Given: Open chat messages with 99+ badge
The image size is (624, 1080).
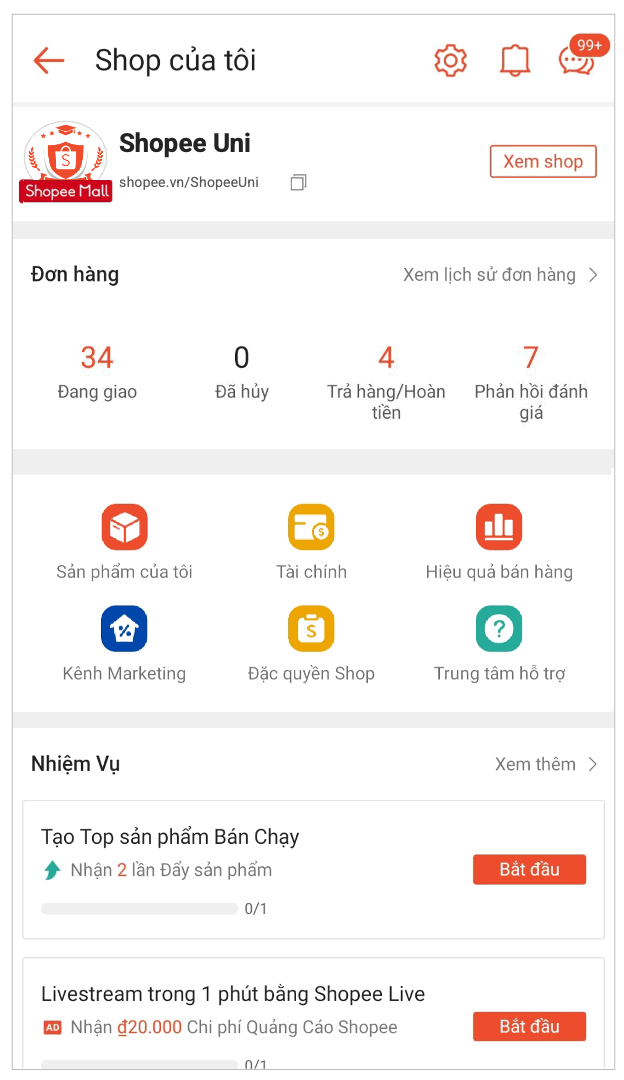Looking at the screenshot, I should click(577, 61).
